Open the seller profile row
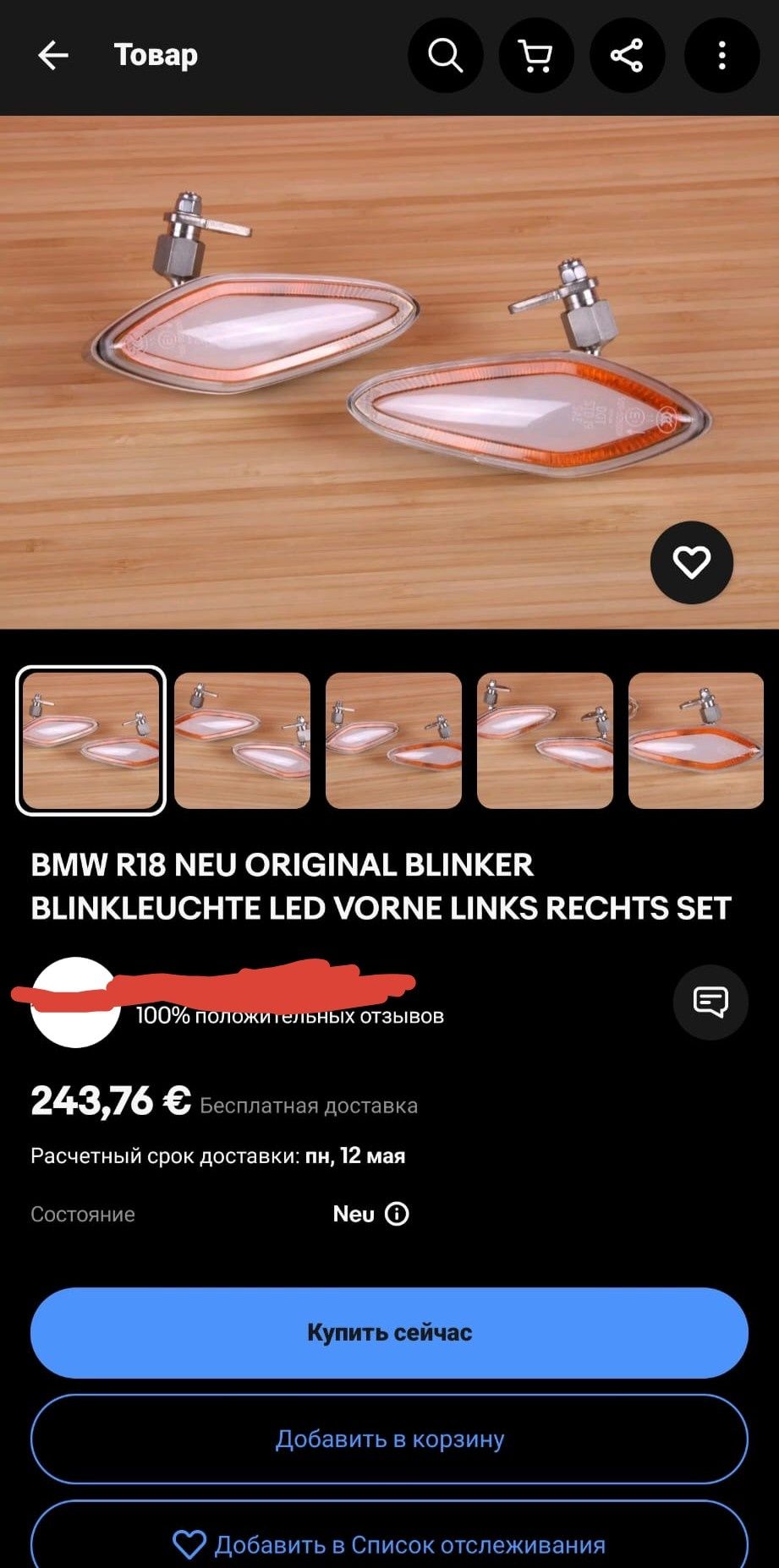This screenshot has width=779, height=1568. click(x=254, y=1002)
